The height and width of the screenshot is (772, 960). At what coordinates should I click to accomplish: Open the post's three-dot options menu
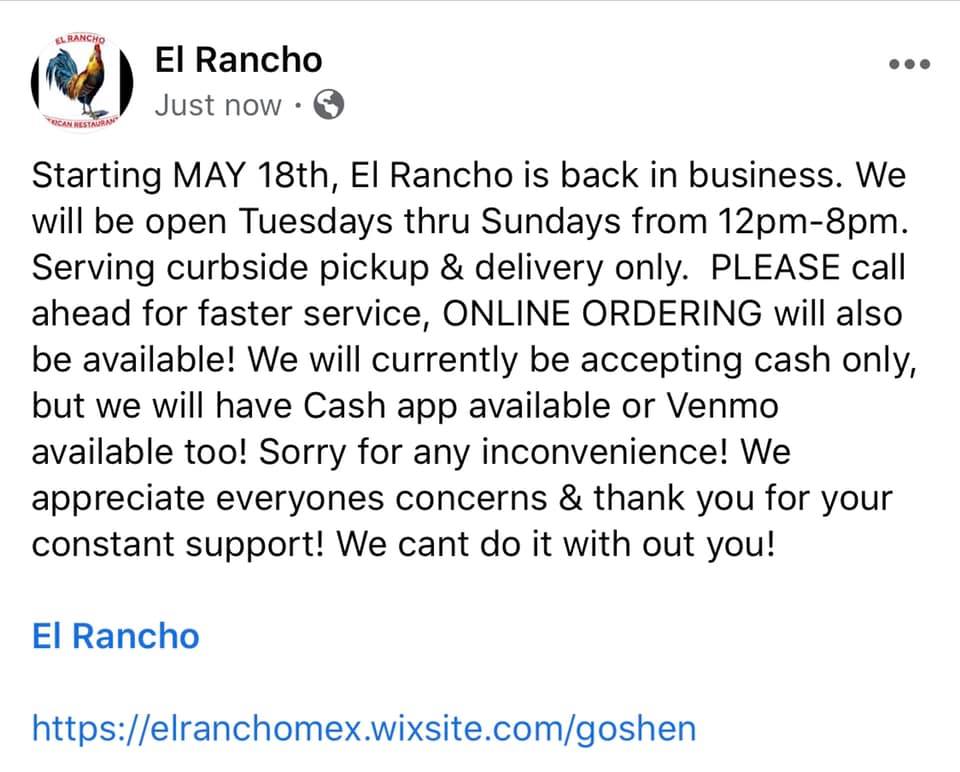(x=910, y=63)
